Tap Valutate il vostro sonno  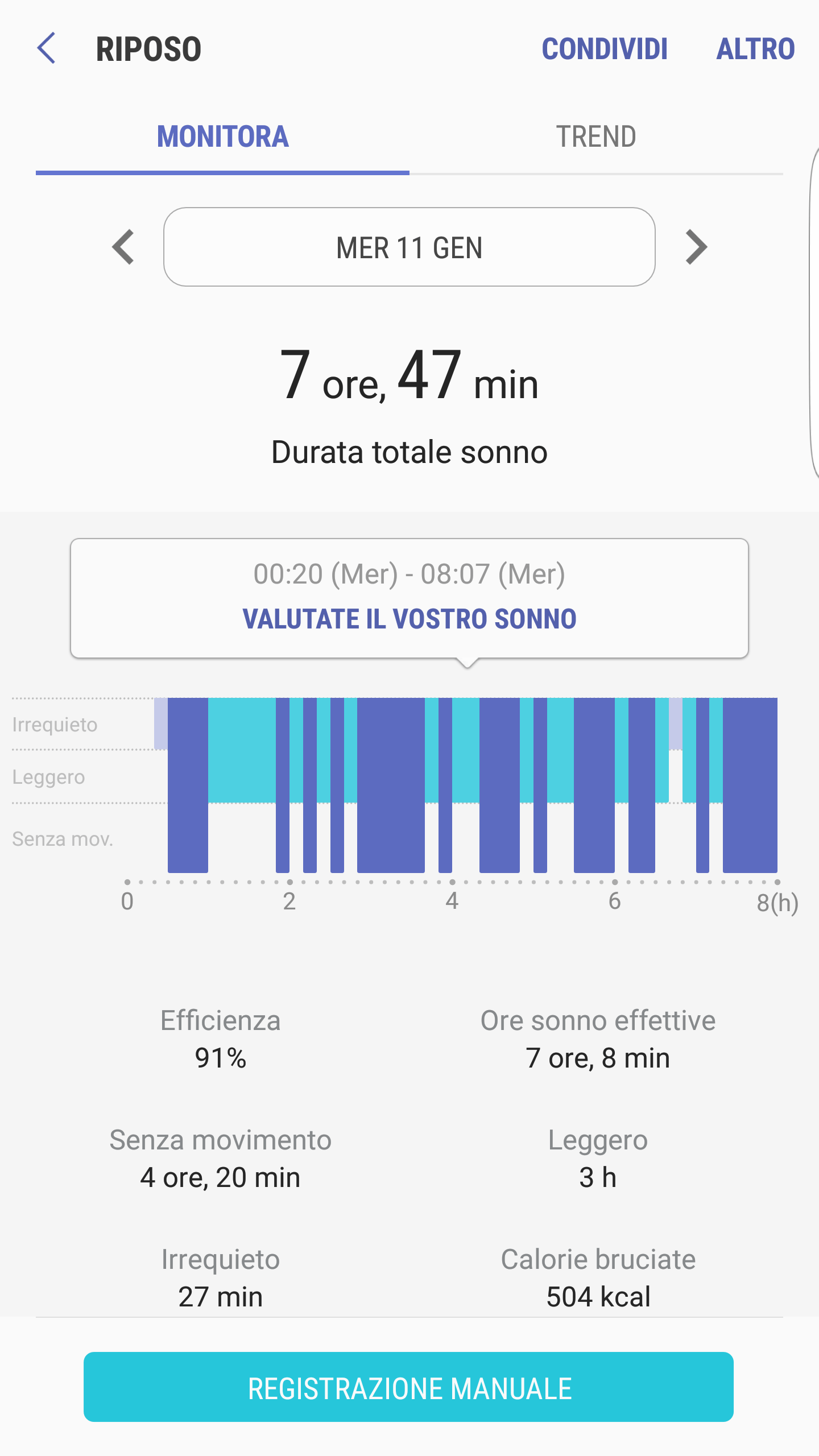click(x=409, y=619)
